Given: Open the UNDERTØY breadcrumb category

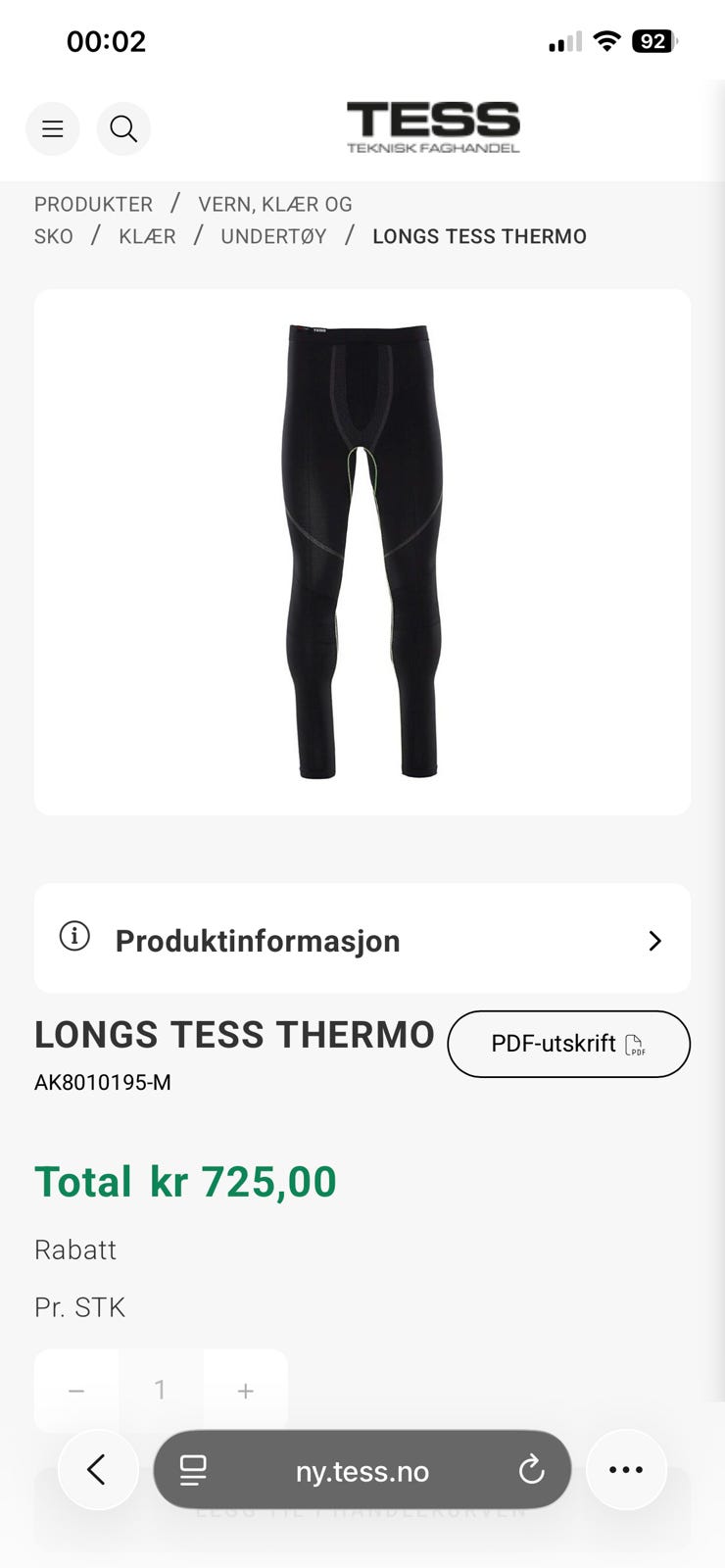Looking at the screenshot, I should [x=273, y=236].
